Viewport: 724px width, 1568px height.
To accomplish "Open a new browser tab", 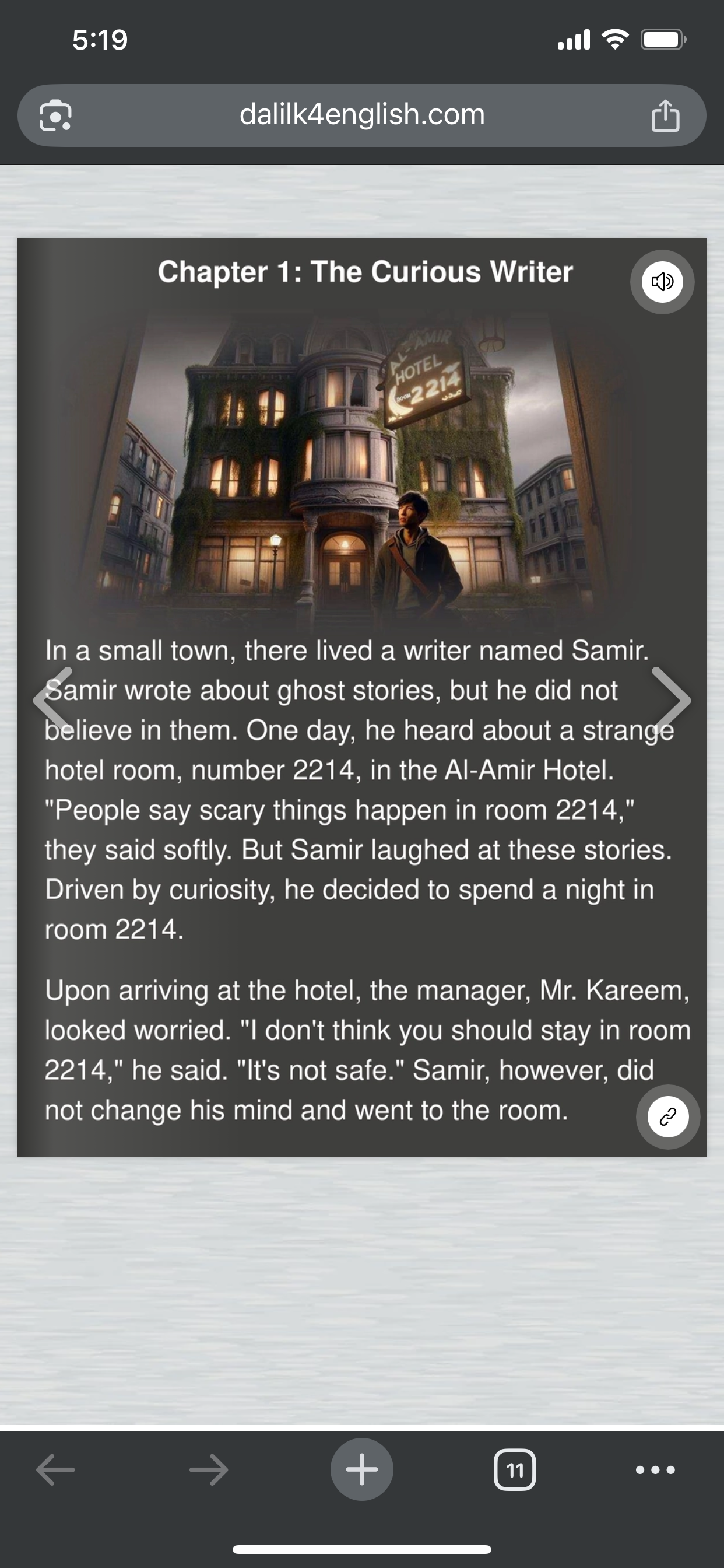I will coord(362,1469).
